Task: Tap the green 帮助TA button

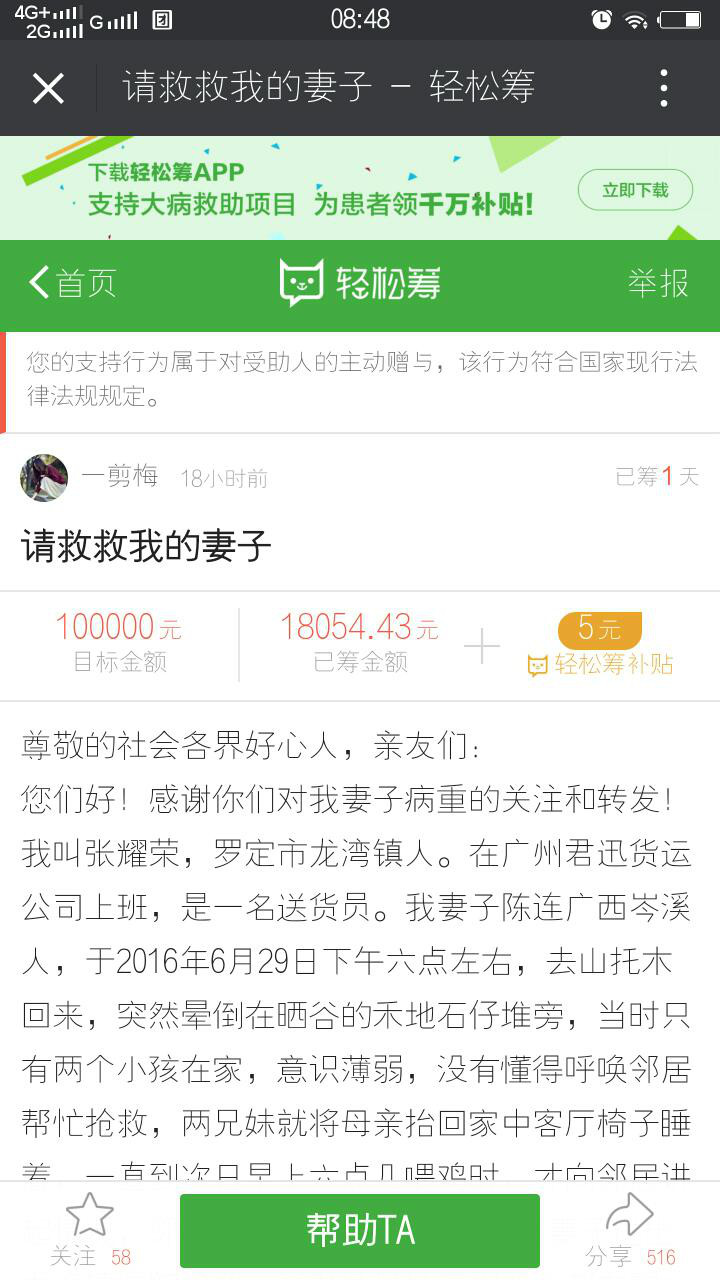Action: [x=360, y=1231]
